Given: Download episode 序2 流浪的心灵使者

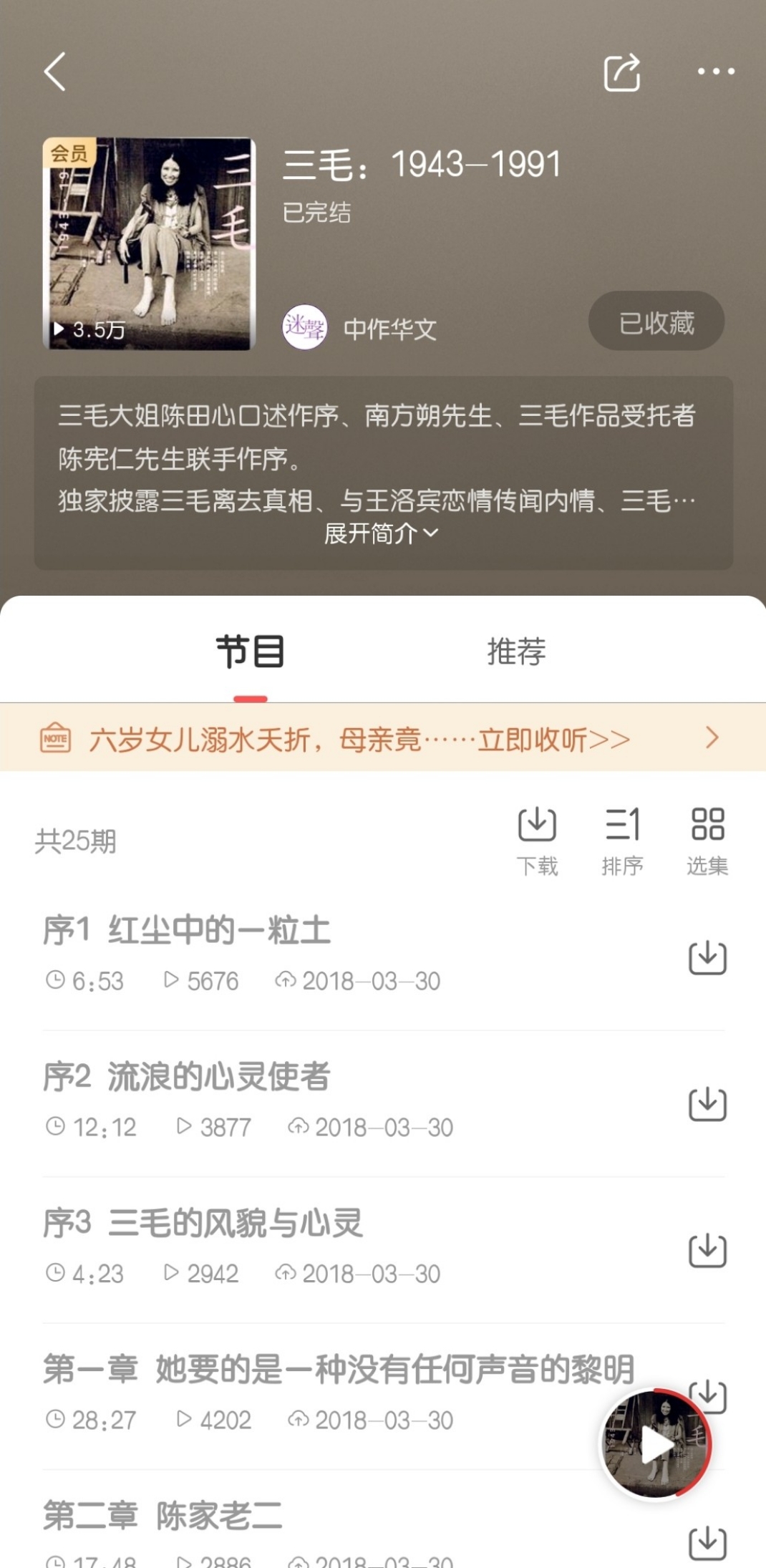Looking at the screenshot, I should pyautogui.click(x=707, y=1104).
